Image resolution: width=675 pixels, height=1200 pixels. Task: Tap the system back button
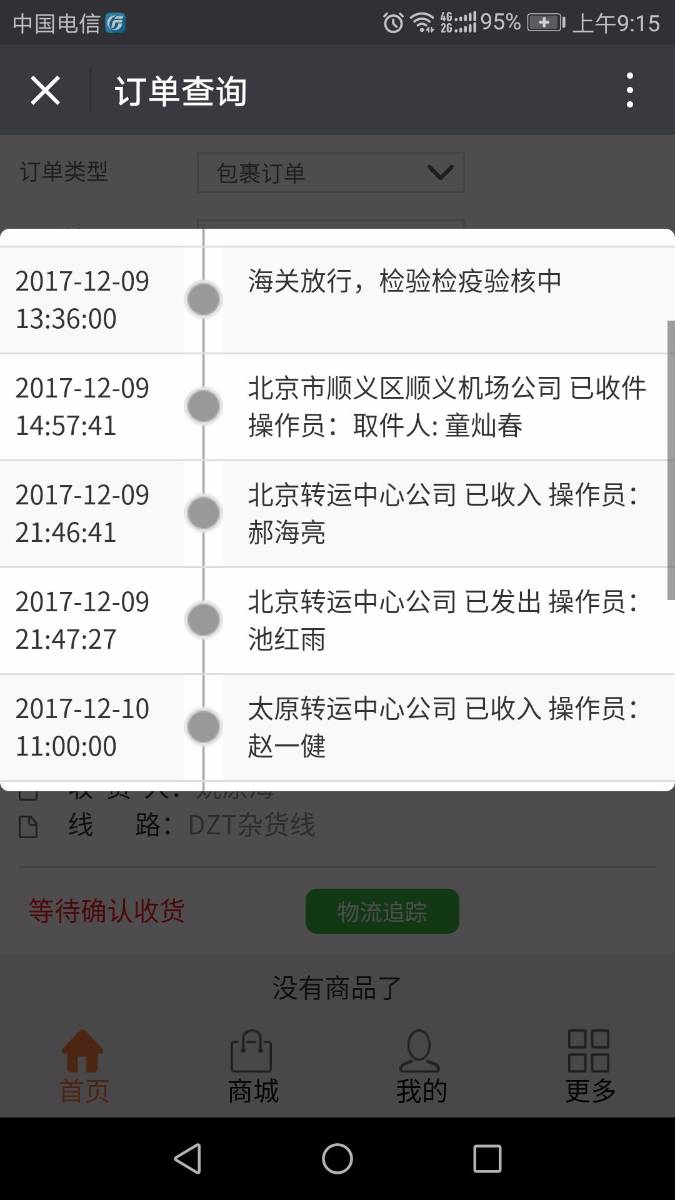(187, 1159)
